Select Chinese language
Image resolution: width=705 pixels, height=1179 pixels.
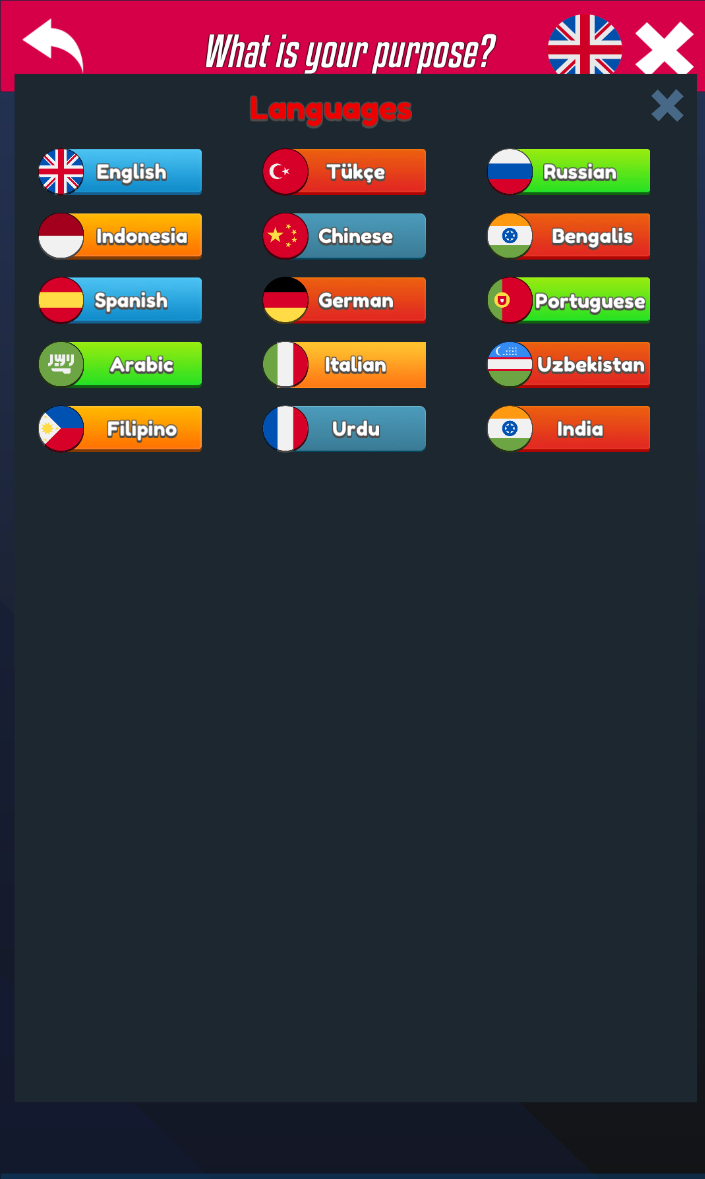coord(345,236)
